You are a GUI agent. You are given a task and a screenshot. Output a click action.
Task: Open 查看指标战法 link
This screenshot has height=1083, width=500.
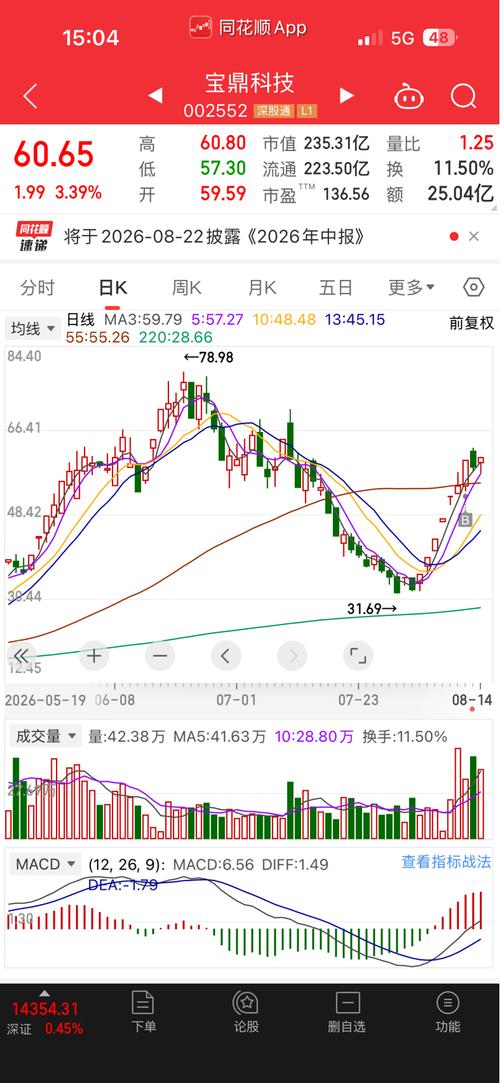(446, 861)
